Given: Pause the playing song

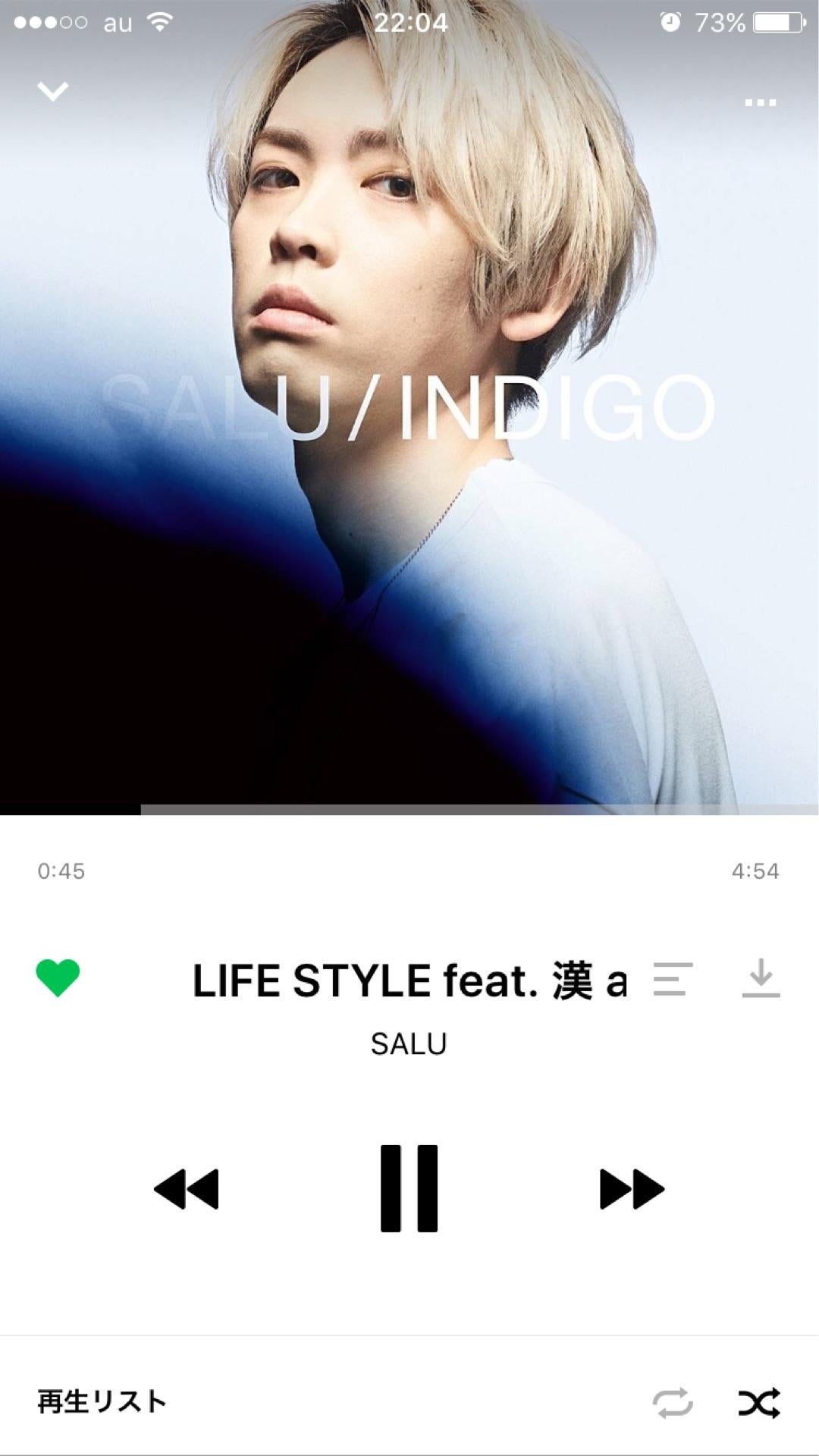Looking at the screenshot, I should click(x=409, y=1188).
